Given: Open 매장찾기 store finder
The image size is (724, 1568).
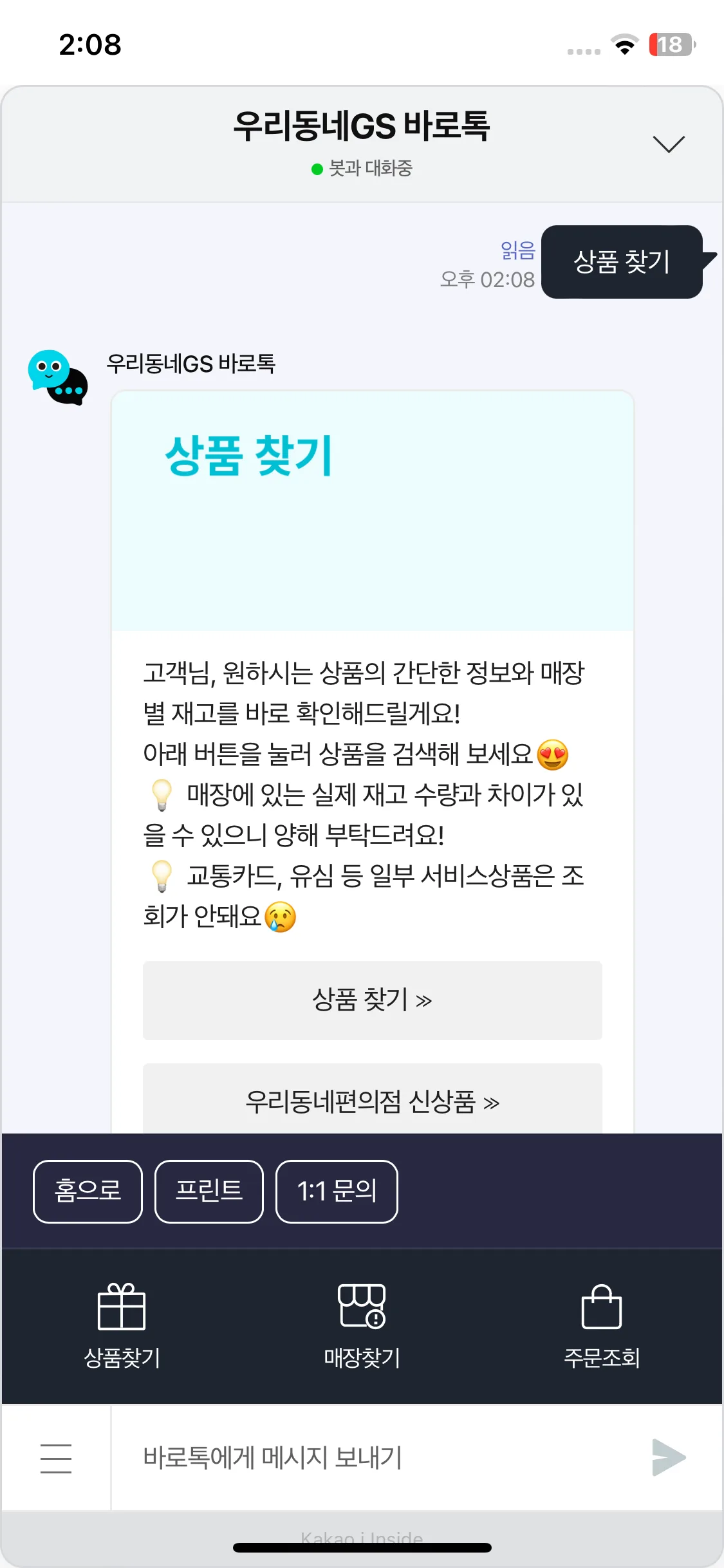Looking at the screenshot, I should (x=362, y=1325).
